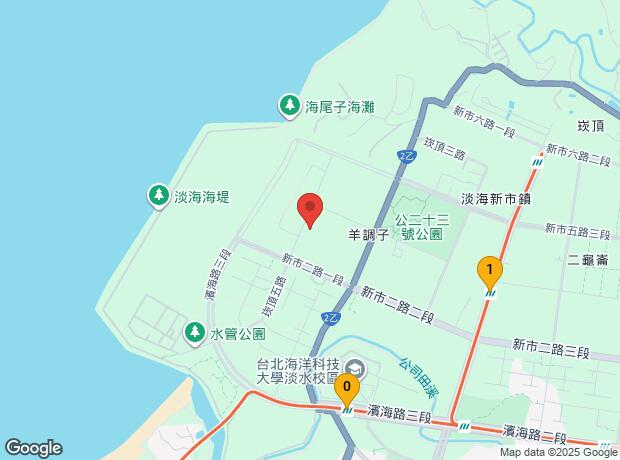The image size is (620, 460).
Task: Open the 水管公園 park marker
Action: 195,333
